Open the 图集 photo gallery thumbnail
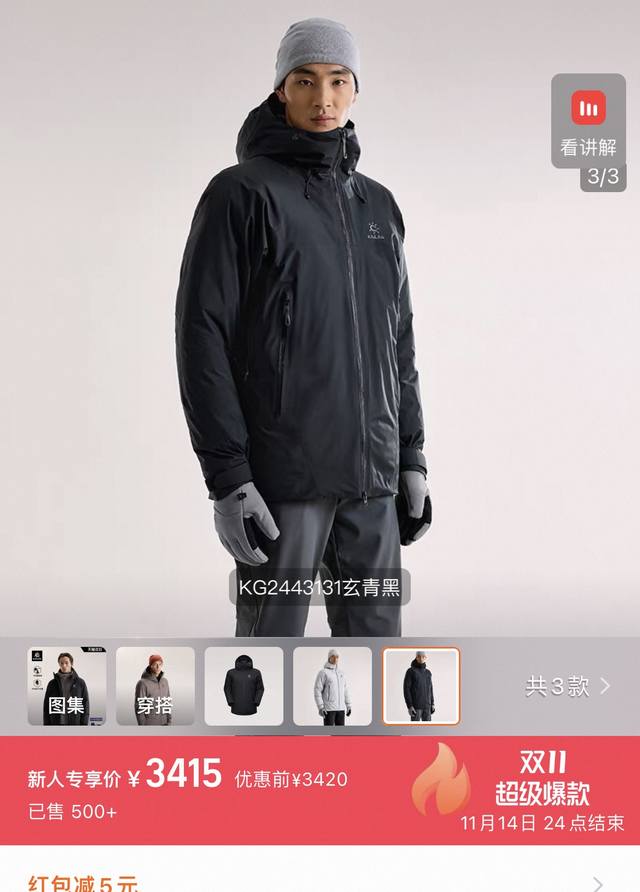Image resolution: width=640 pixels, height=892 pixels. pos(67,686)
